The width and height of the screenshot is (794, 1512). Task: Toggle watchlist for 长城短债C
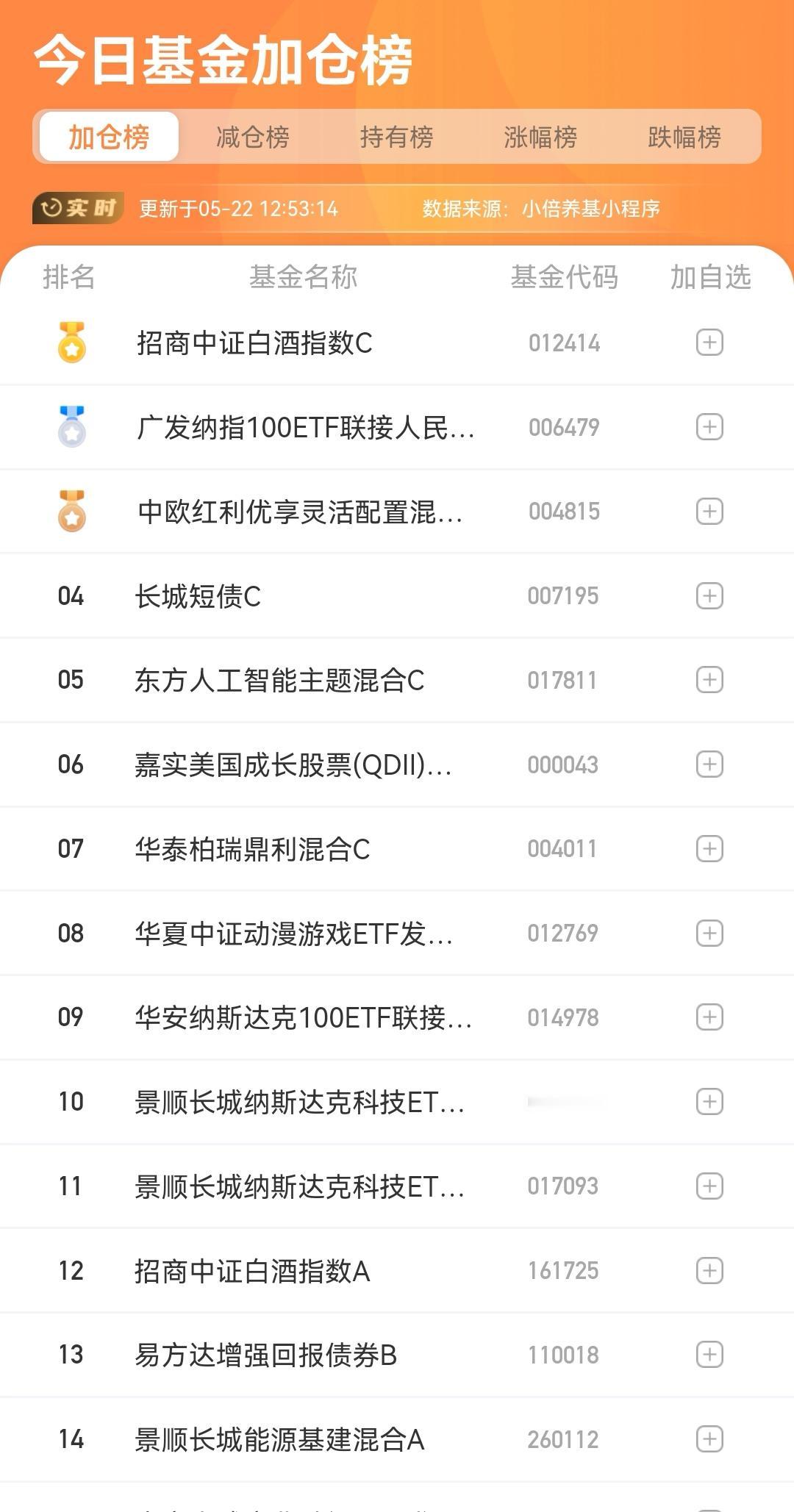[709, 596]
